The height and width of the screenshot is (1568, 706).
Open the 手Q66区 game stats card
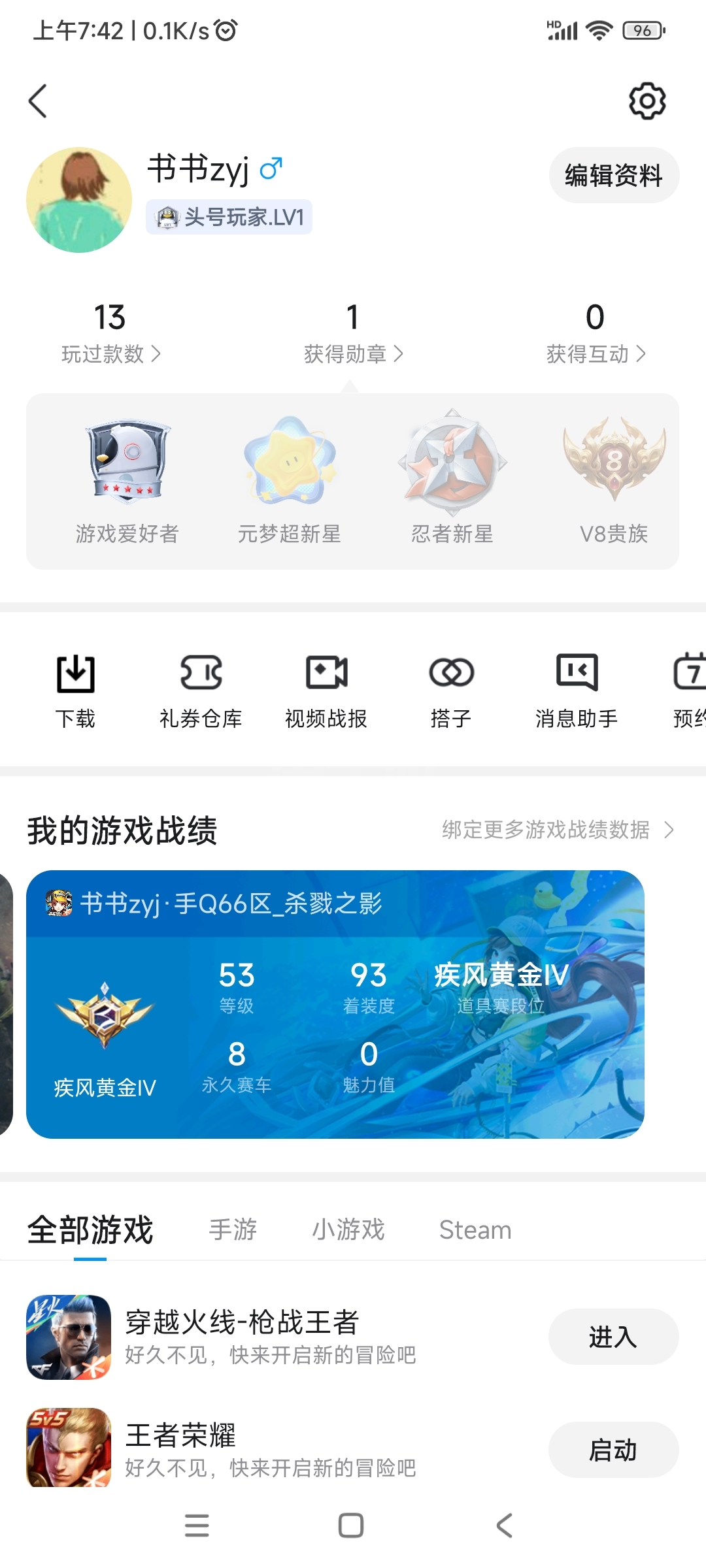click(335, 1004)
